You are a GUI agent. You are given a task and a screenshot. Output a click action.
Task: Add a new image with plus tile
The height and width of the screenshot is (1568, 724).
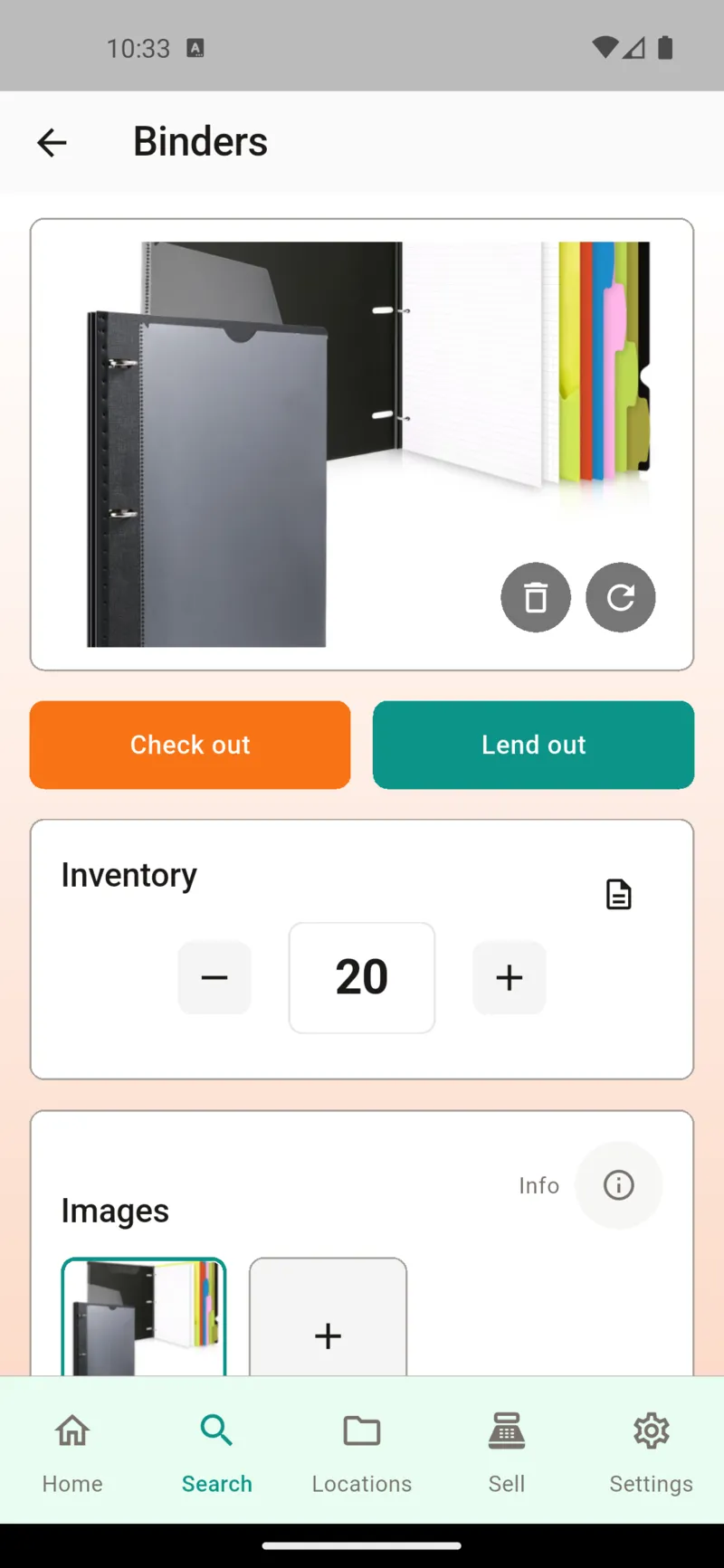[328, 1335]
